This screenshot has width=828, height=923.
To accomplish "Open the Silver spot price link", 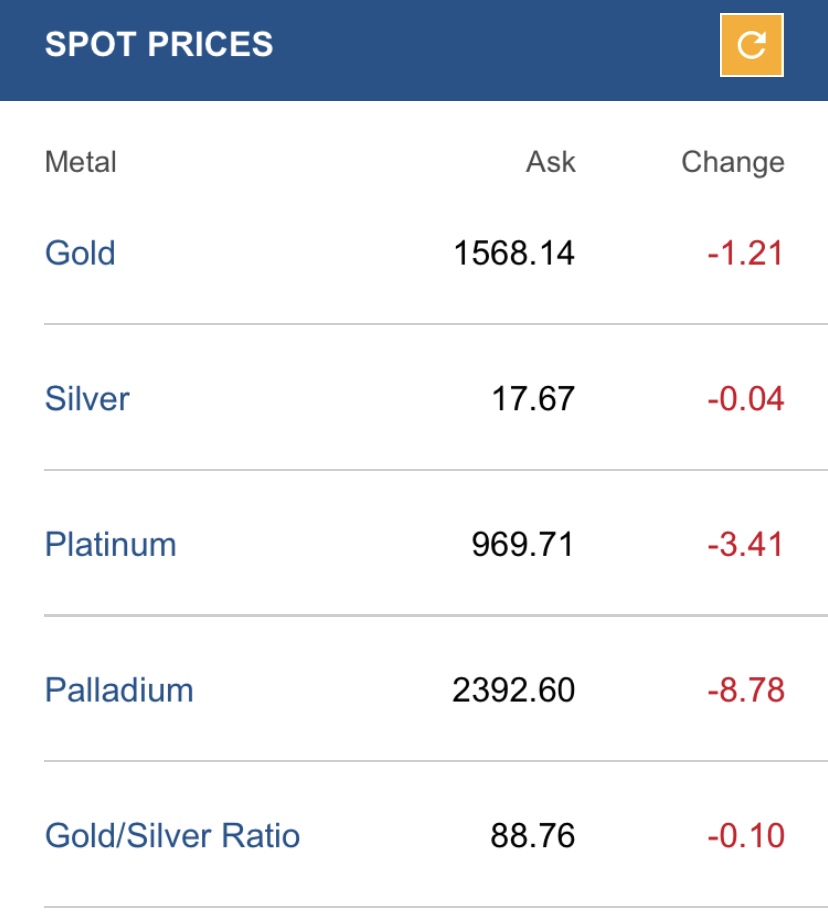I will coord(87,399).
